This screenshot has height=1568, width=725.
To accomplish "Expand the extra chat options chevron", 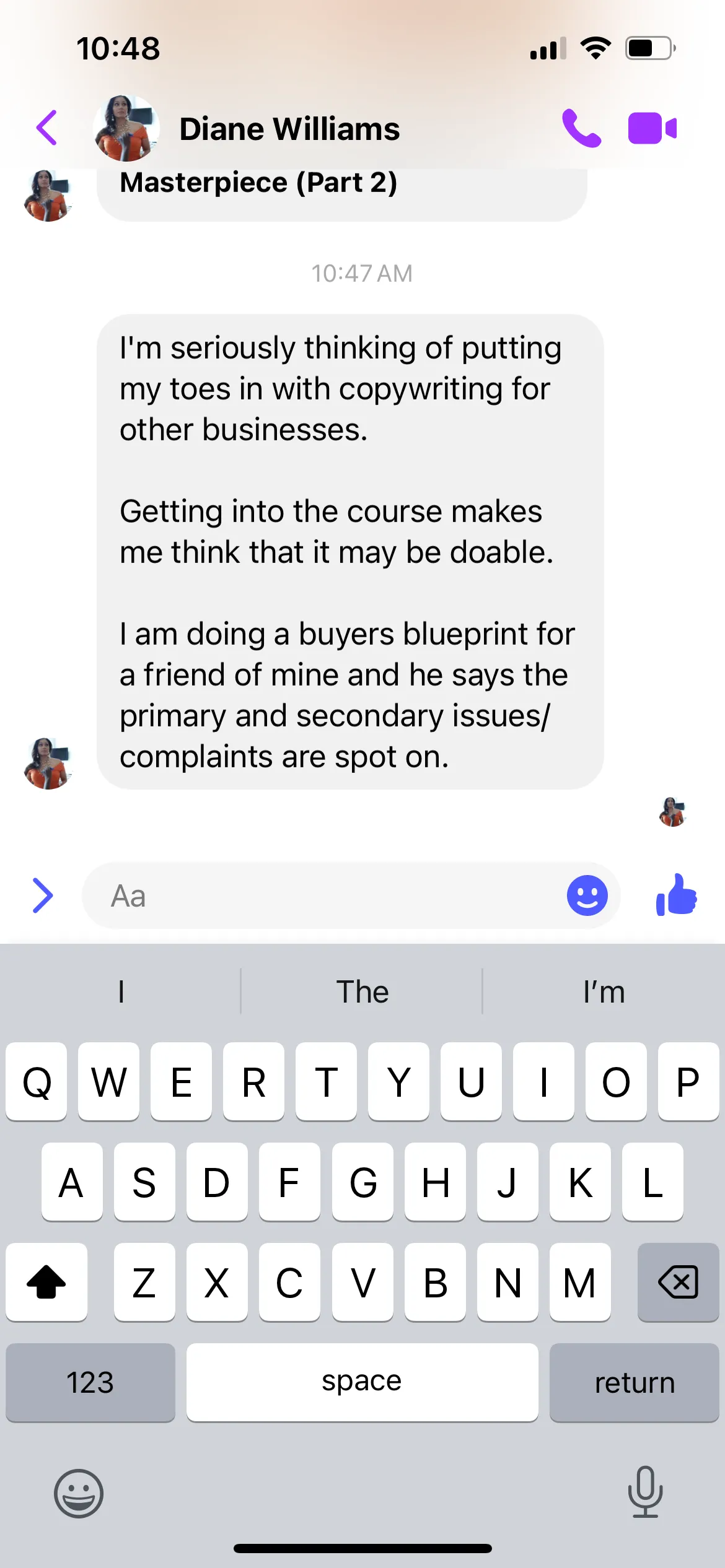I will point(42,895).
